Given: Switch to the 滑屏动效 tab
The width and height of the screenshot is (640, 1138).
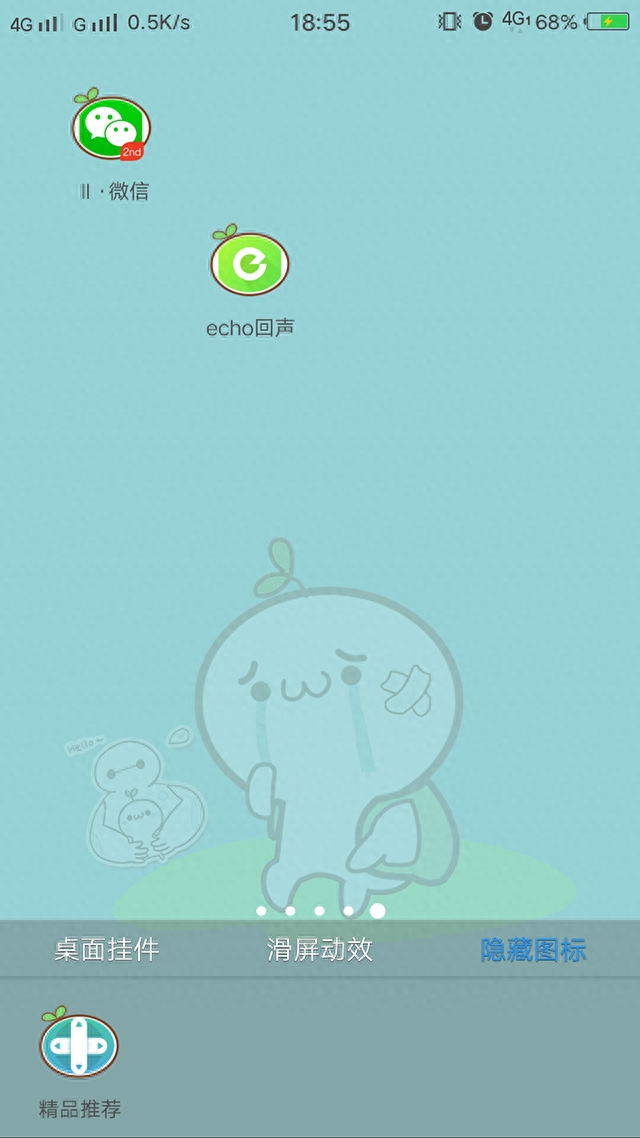Looking at the screenshot, I should (x=320, y=949).
